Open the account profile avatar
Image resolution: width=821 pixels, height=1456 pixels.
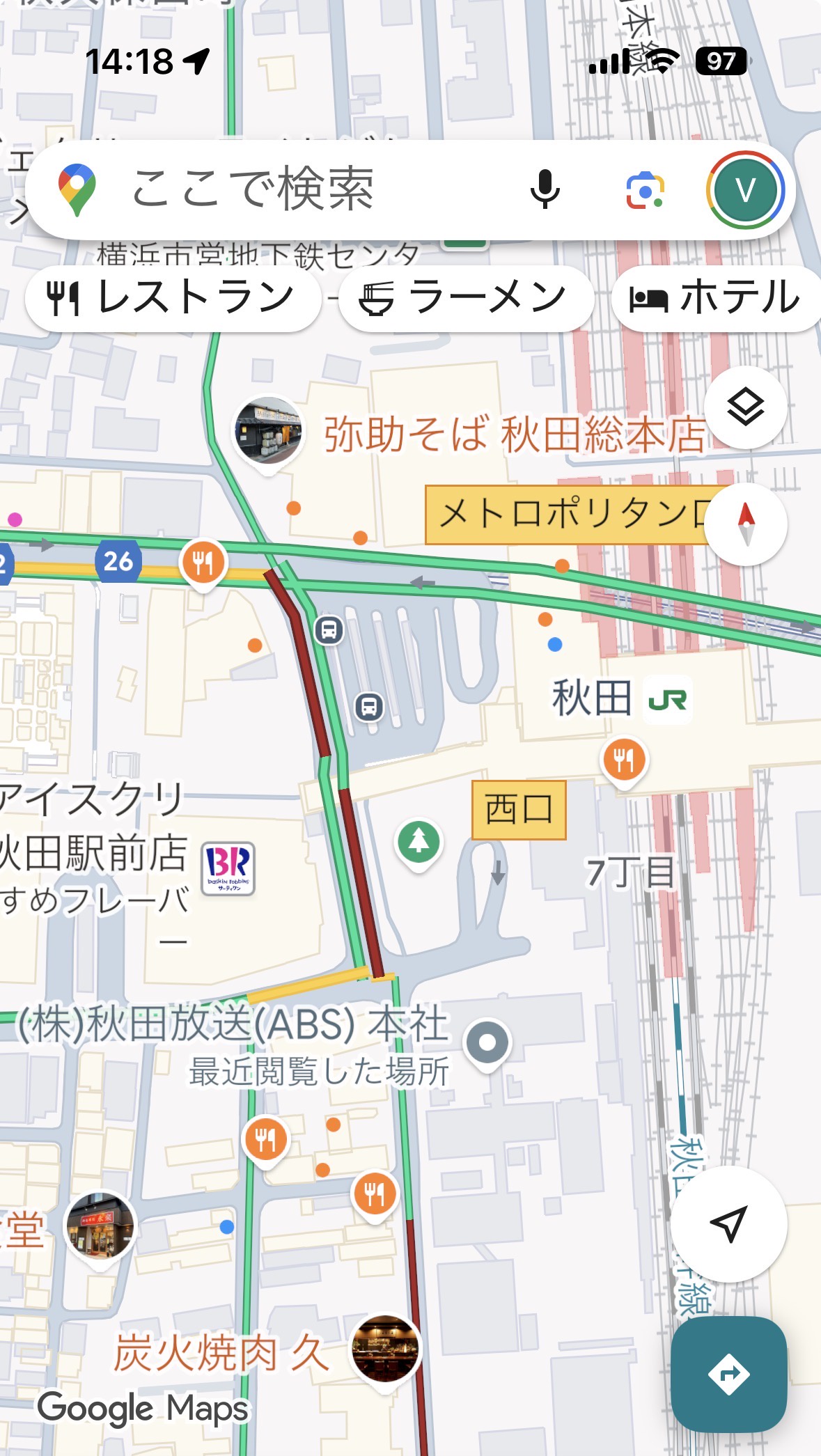745,189
